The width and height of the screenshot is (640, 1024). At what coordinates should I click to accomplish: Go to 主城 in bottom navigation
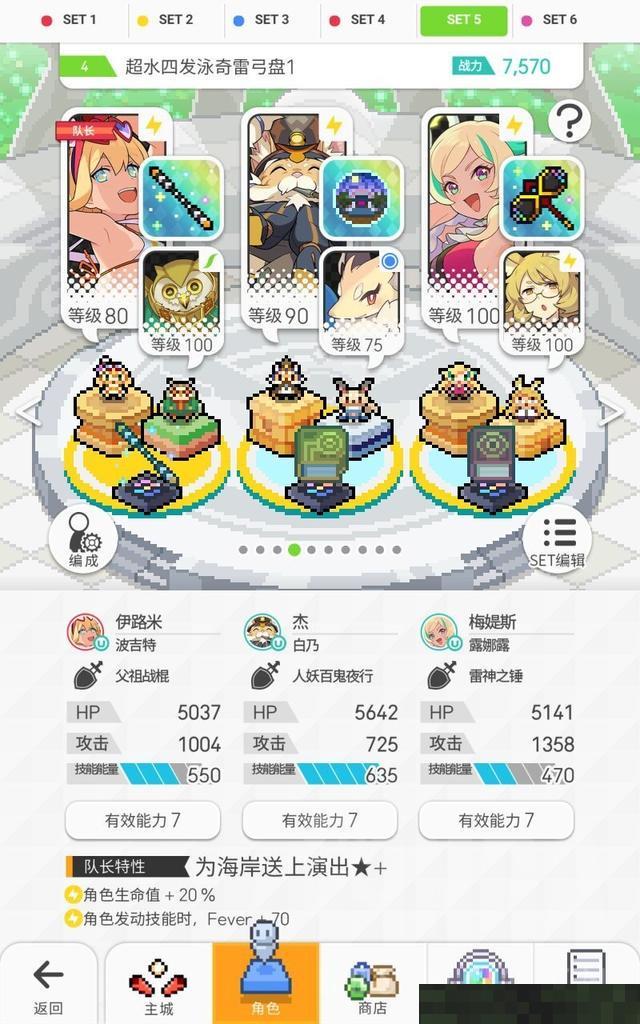pos(158,985)
